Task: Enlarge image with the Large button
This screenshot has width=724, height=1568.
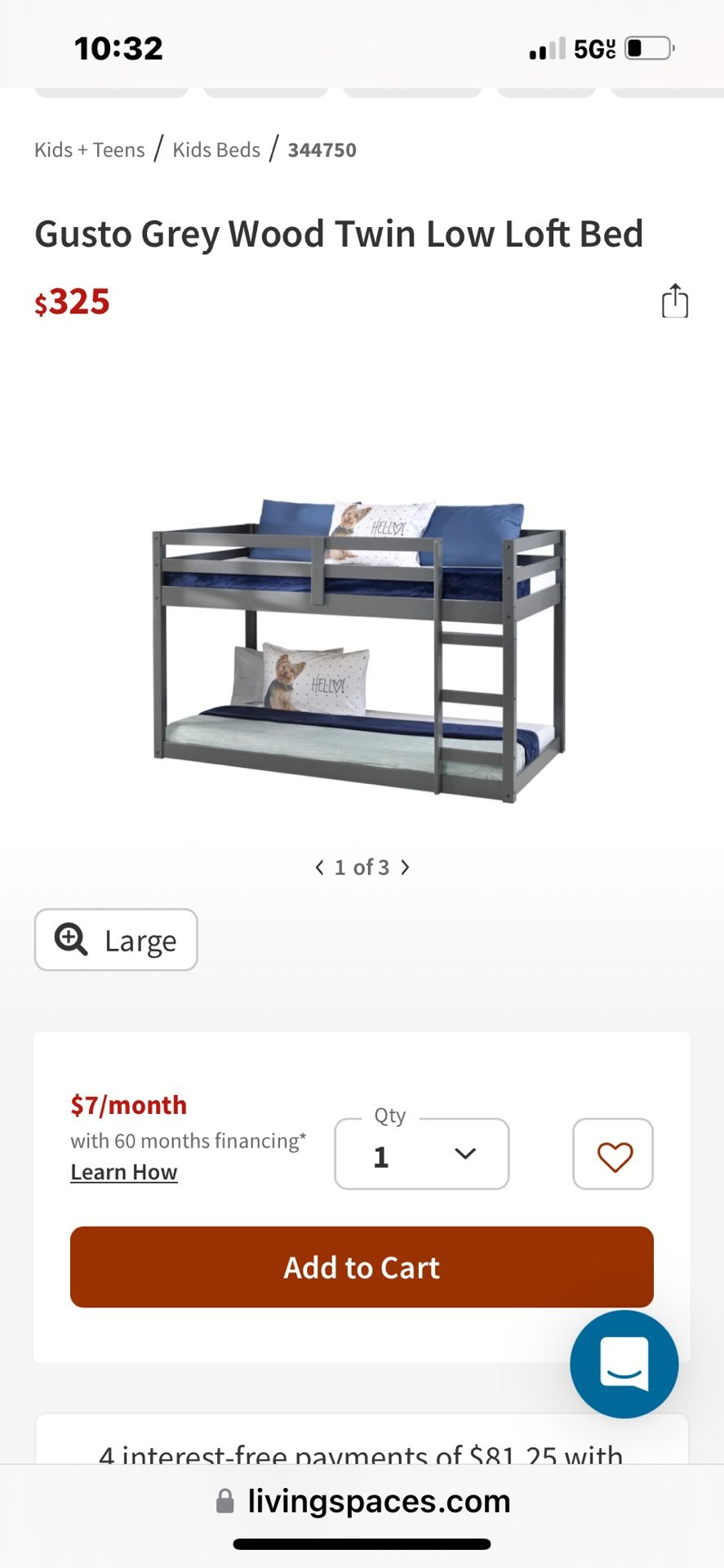Action: pos(116,940)
